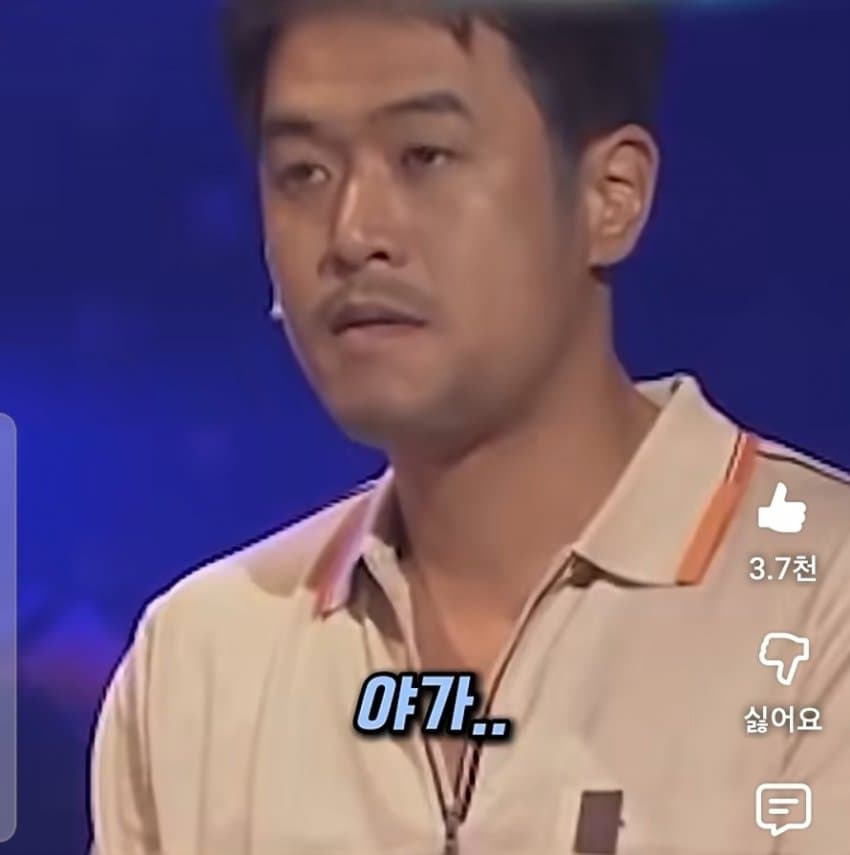Open the comments section
The width and height of the screenshot is (850, 855).
click(x=782, y=808)
